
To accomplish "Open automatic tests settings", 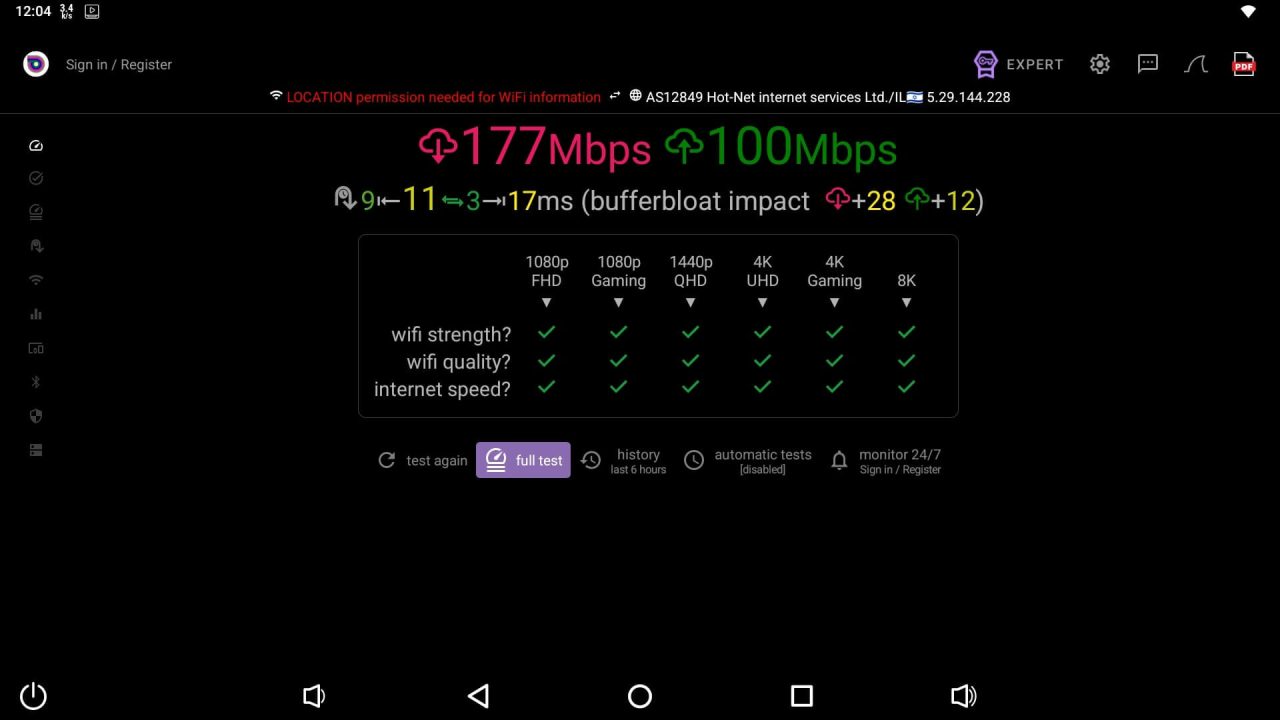I will point(748,460).
